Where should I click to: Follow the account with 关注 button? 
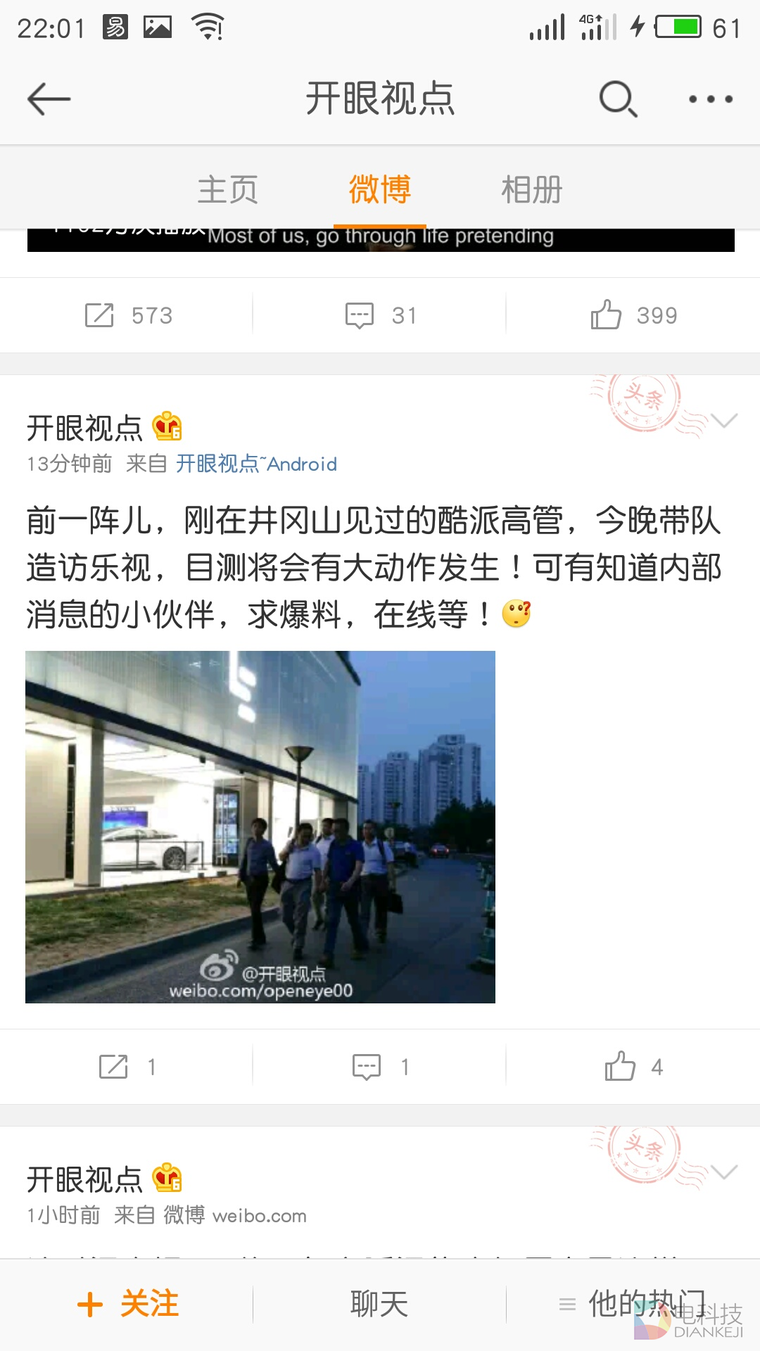pyautogui.click(x=127, y=1304)
